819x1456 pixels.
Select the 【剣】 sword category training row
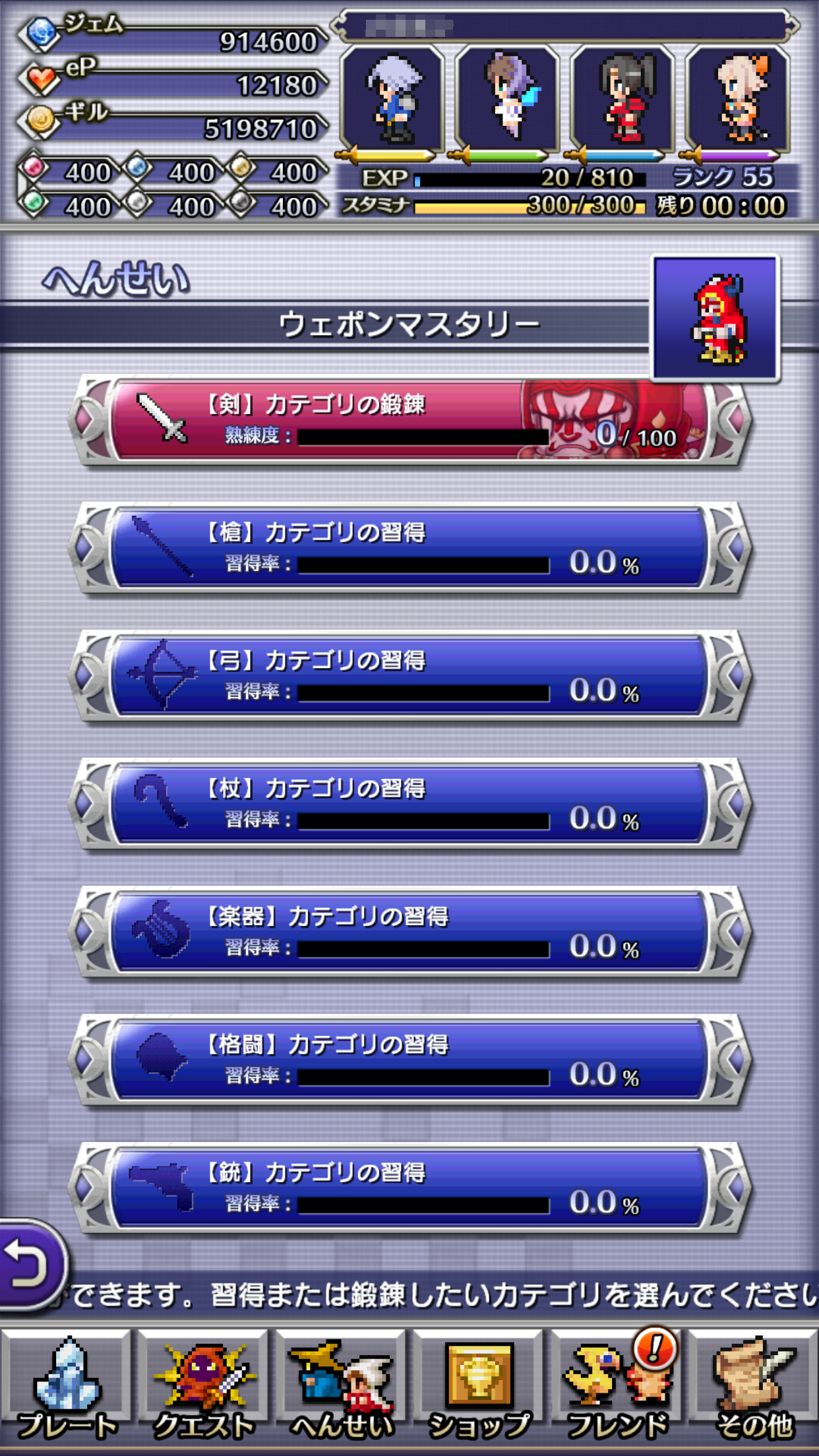(x=409, y=420)
